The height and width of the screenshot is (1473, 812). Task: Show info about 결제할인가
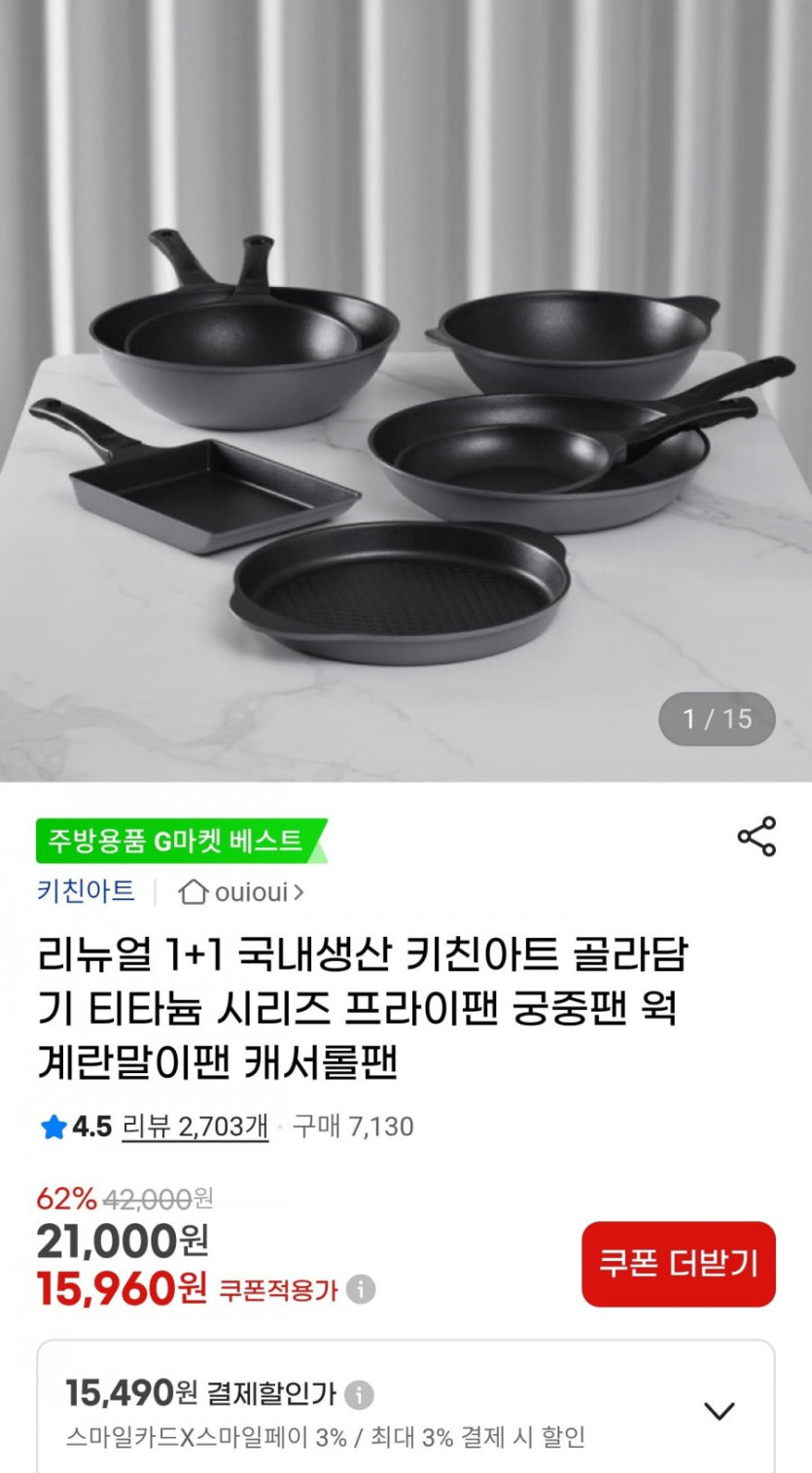(360, 1394)
